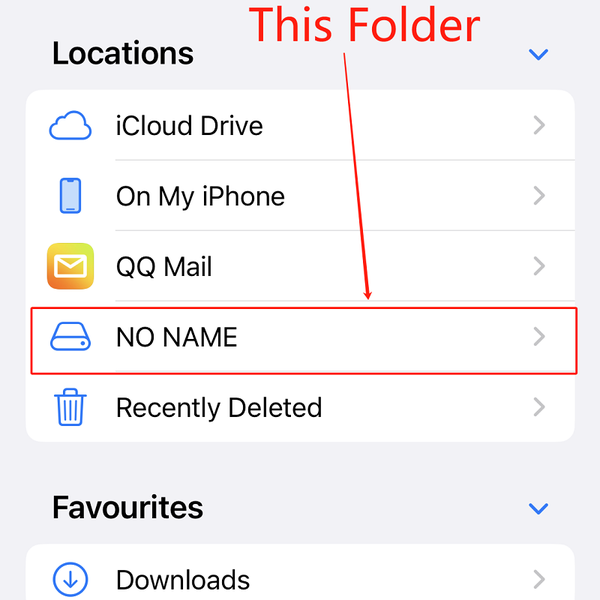
Task: Open Recently Deleted files
Action: click(218, 408)
